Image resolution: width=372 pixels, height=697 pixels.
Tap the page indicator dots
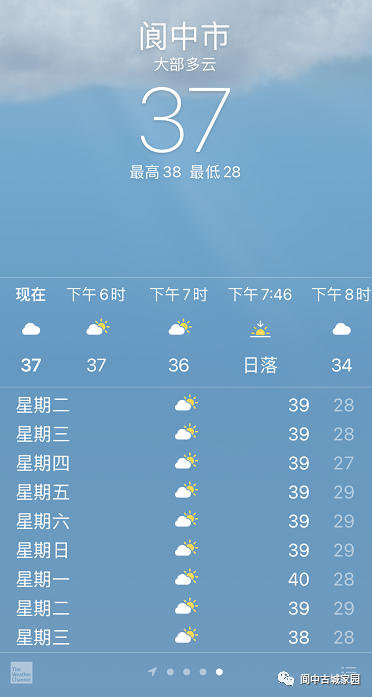186,672
